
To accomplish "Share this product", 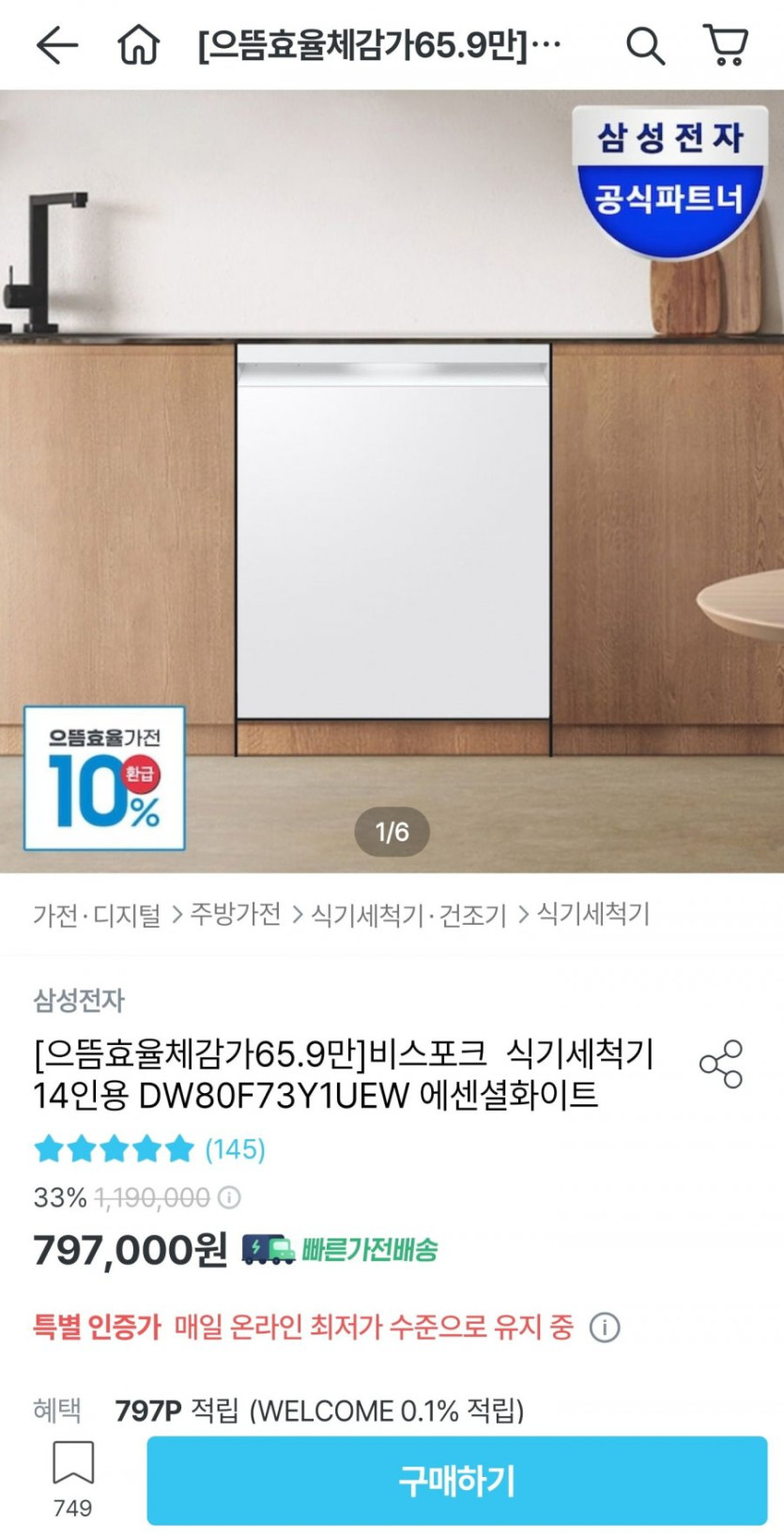I will (x=721, y=1064).
